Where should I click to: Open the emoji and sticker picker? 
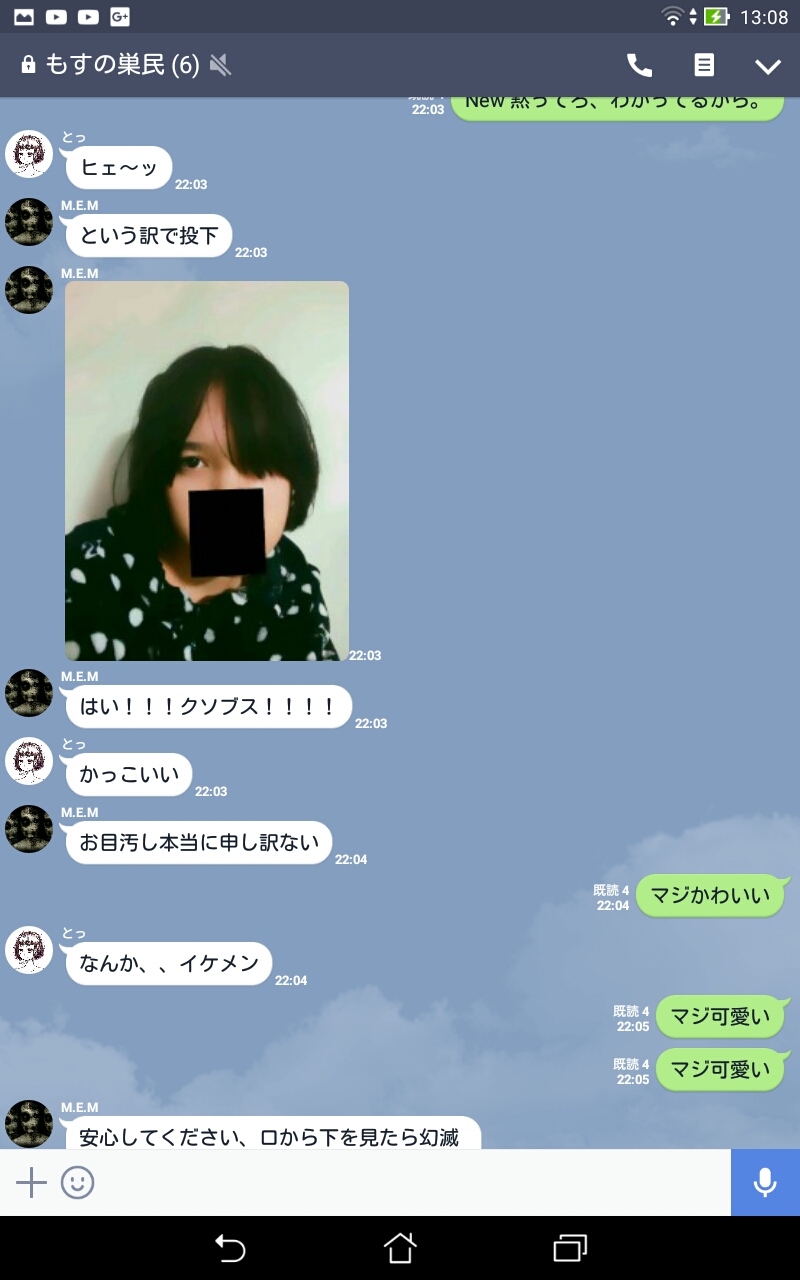click(x=78, y=1183)
